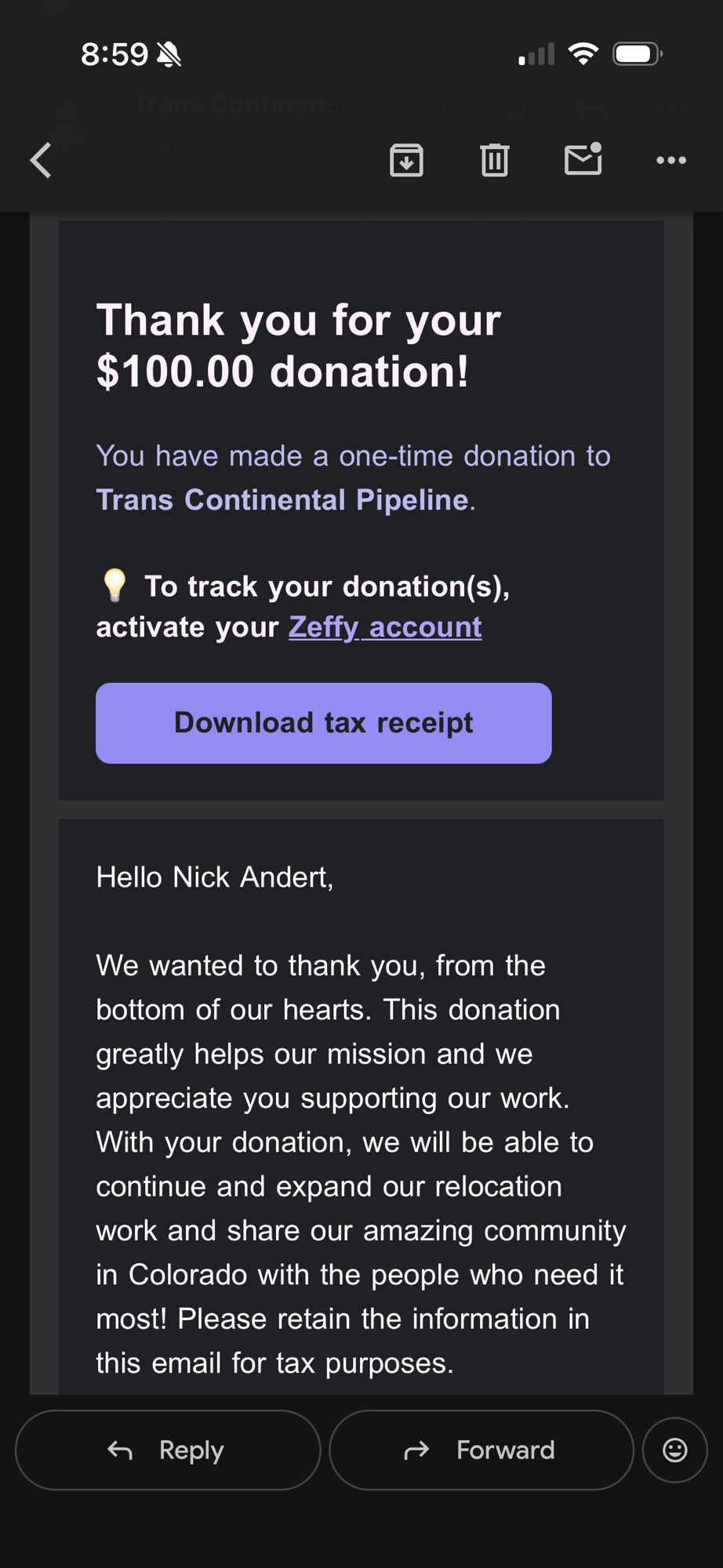The width and height of the screenshot is (723, 1568).
Task: Go back to the inbox
Action: 41,161
